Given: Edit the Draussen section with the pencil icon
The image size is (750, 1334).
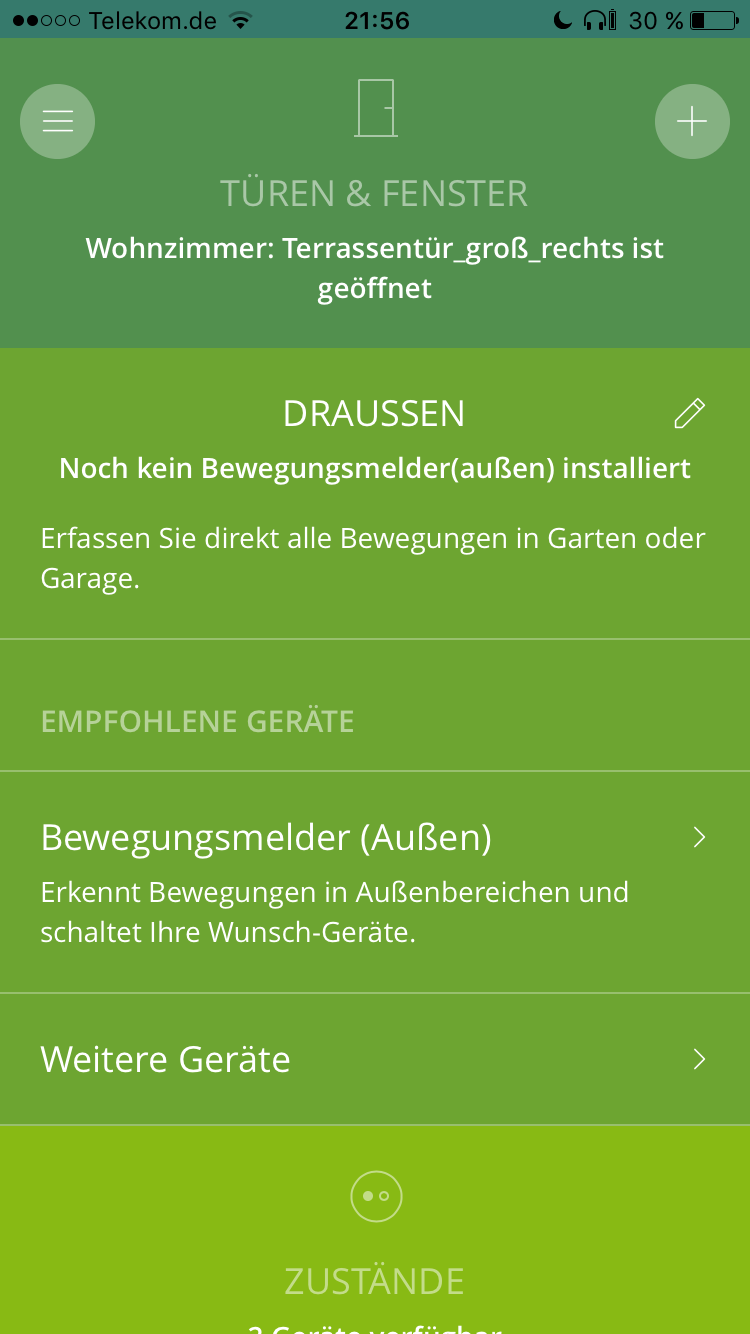Looking at the screenshot, I should pyautogui.click(x=689, y=413).
